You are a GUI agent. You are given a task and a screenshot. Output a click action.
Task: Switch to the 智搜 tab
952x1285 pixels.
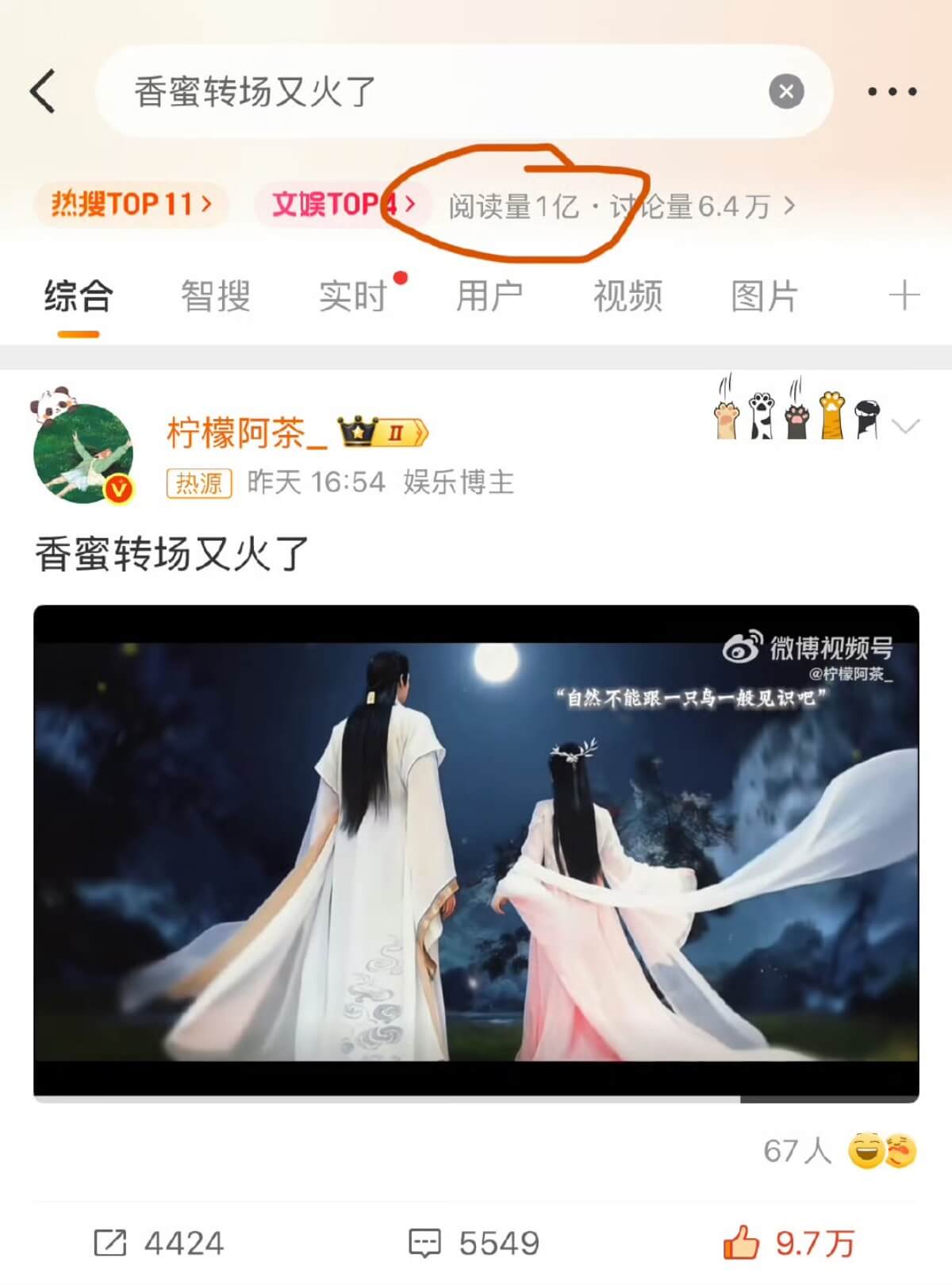pyautogui.click(x=215, y=297)
